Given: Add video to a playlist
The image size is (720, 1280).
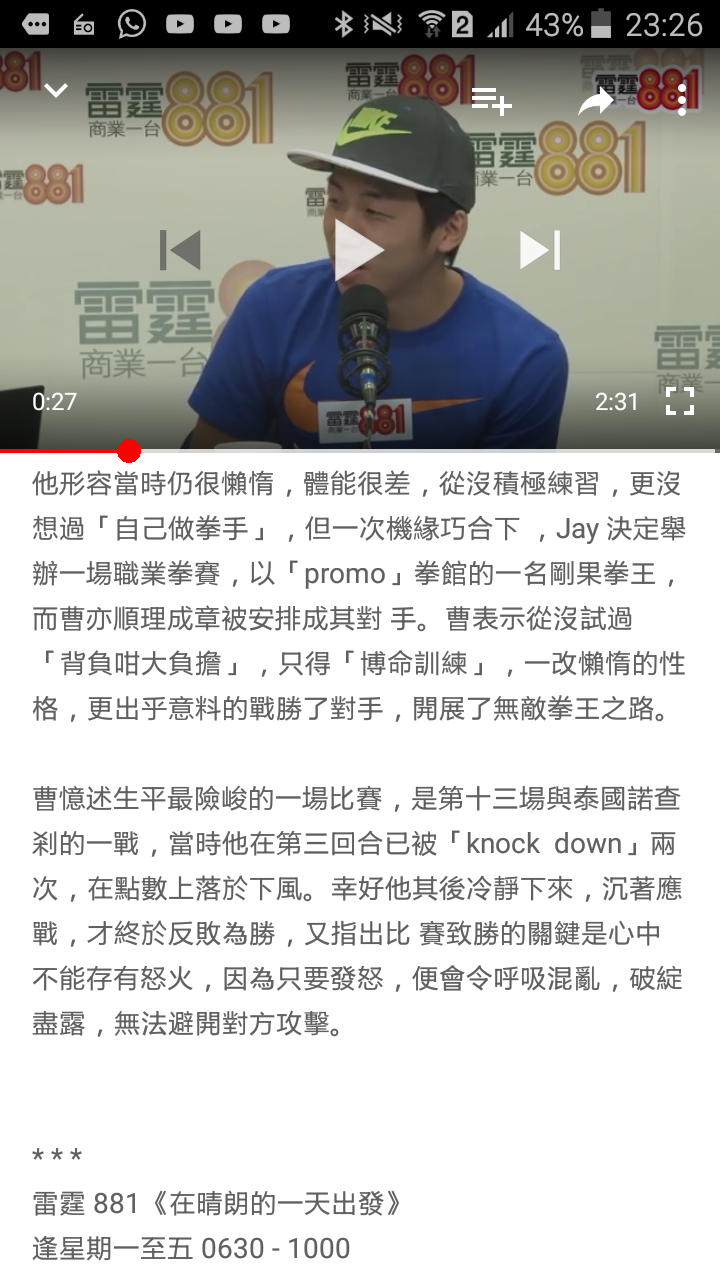Looking at the screenshot, I should pos(492,99).
